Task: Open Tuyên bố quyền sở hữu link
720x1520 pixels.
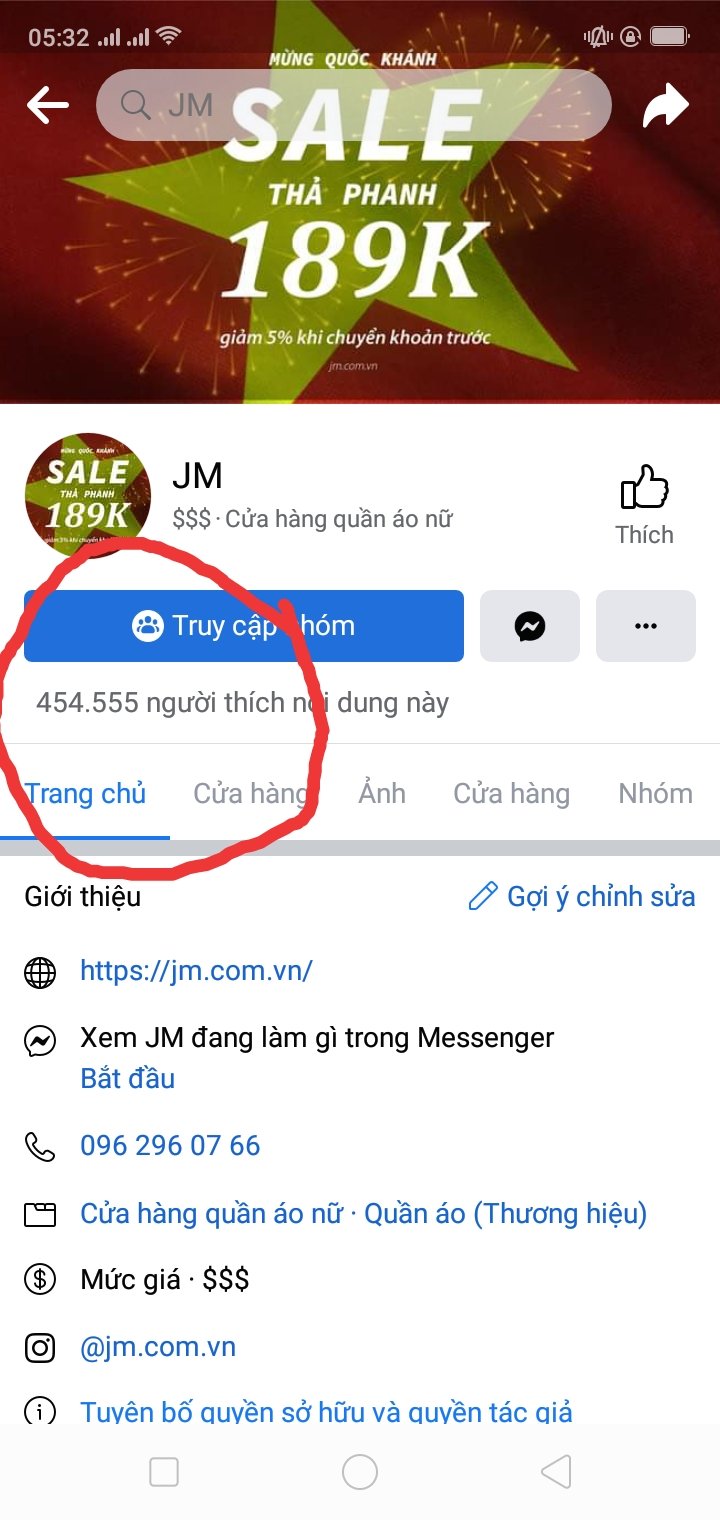Action: (x=326, y=1412)
